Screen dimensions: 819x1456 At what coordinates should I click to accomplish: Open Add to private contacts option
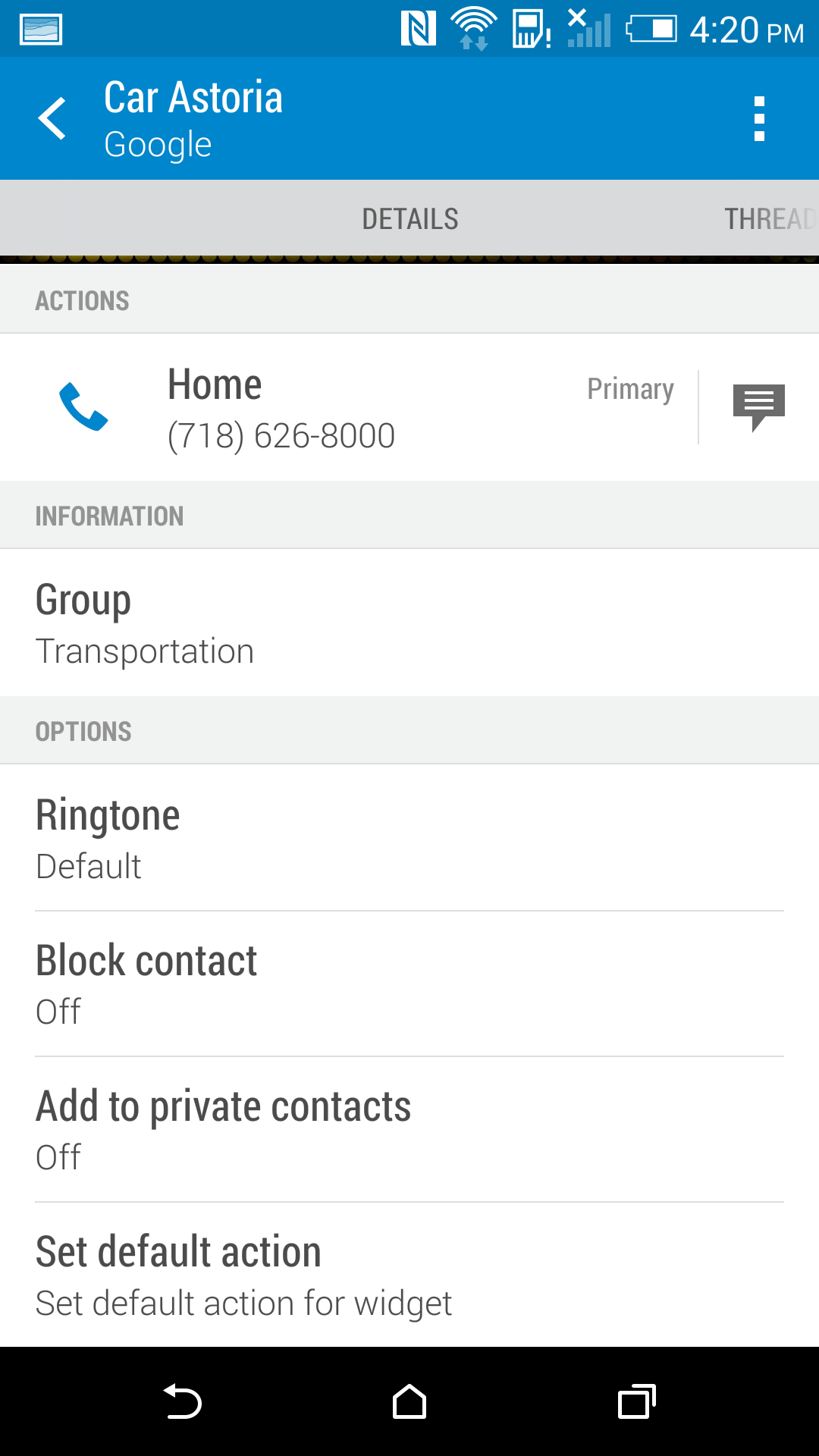point(409,1129)
